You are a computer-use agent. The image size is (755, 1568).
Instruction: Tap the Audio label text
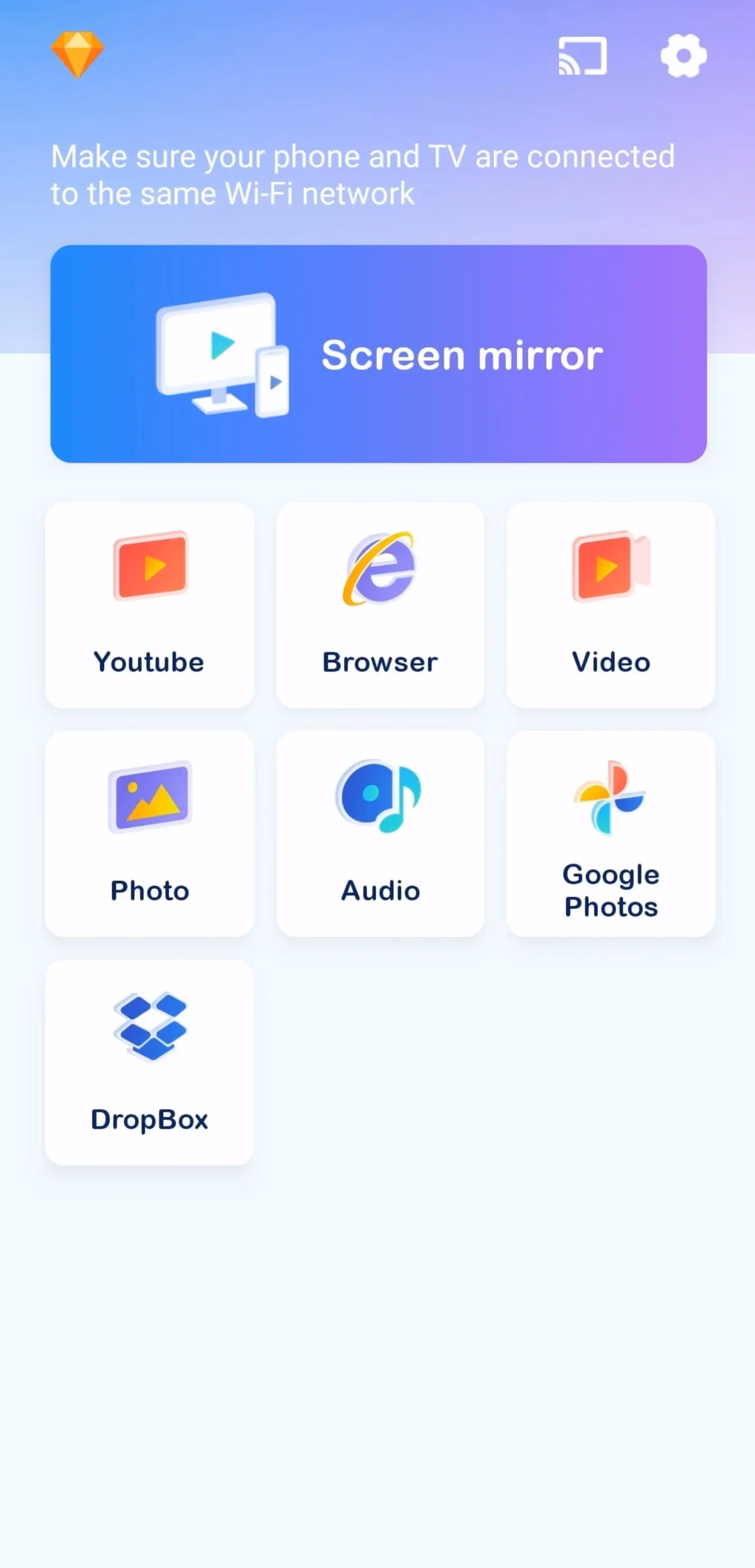pos(379,891)
